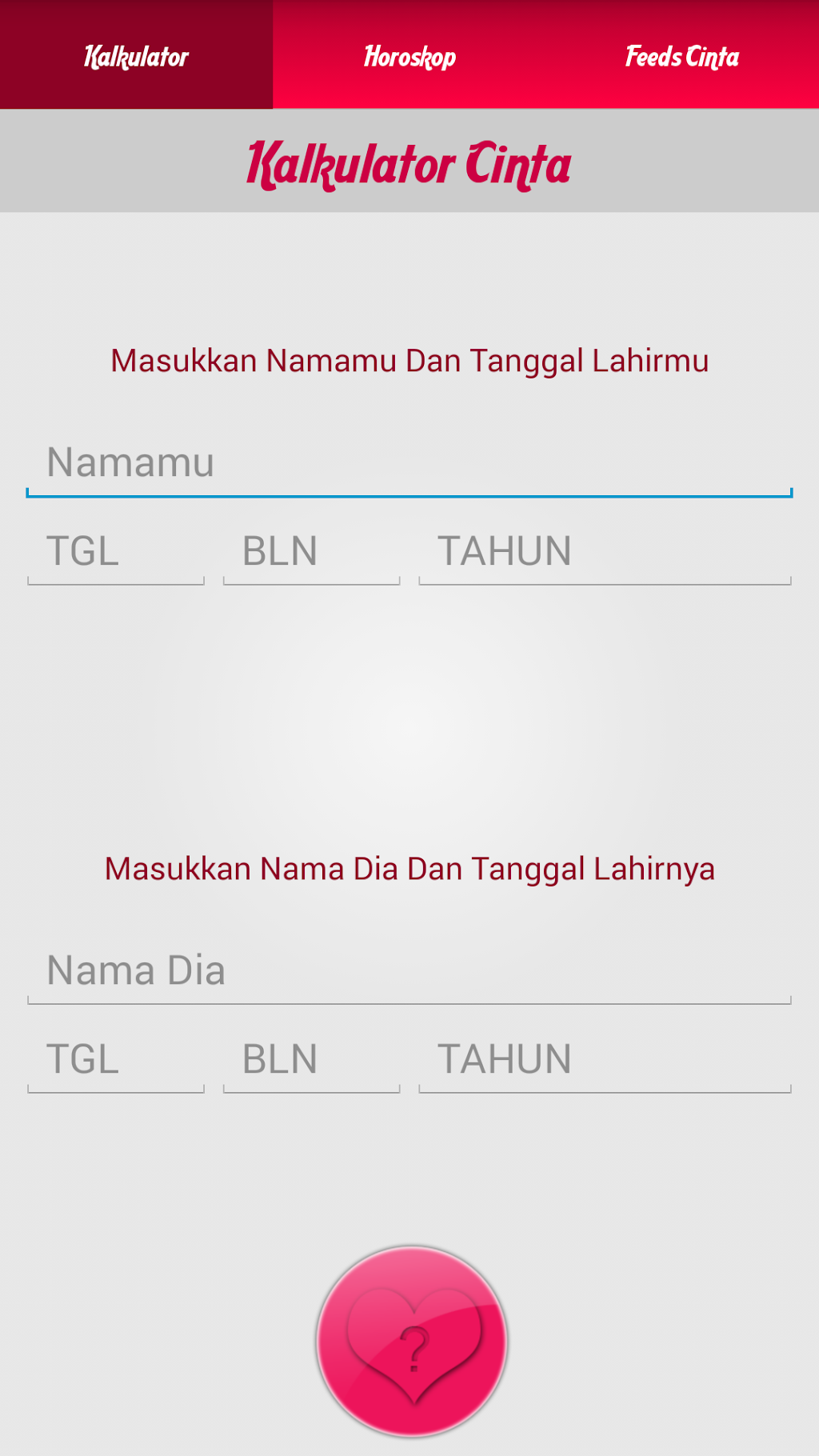Focus the Nama Dia field
The width and height of the screenshot is (819, 1456).
pos(409,970)
